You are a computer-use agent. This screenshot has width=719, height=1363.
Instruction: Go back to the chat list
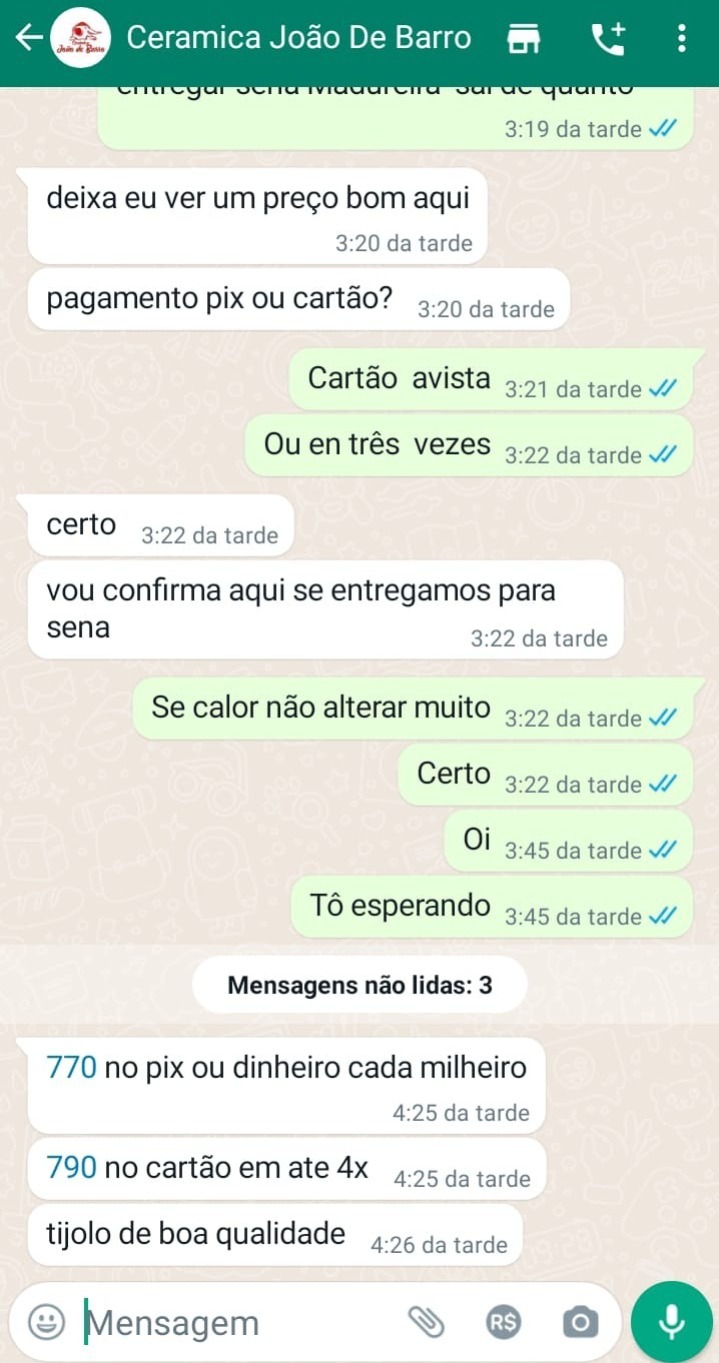[x=30, y=39]
